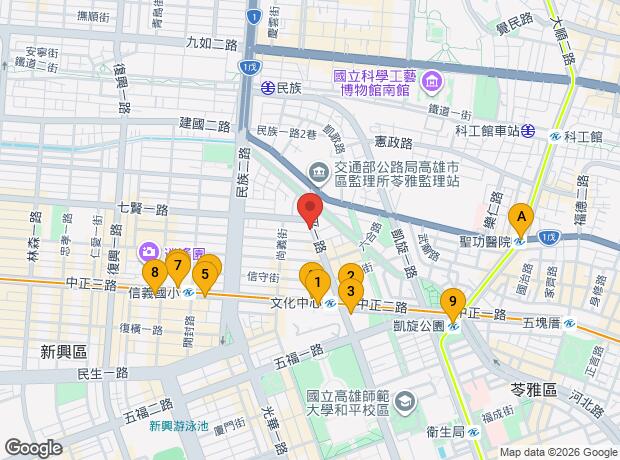Image resolution: width=620 pixels, height=460 pixels.
Task: Open orange marker A near 聖功醫院
Action: click(x=521, y=221)
